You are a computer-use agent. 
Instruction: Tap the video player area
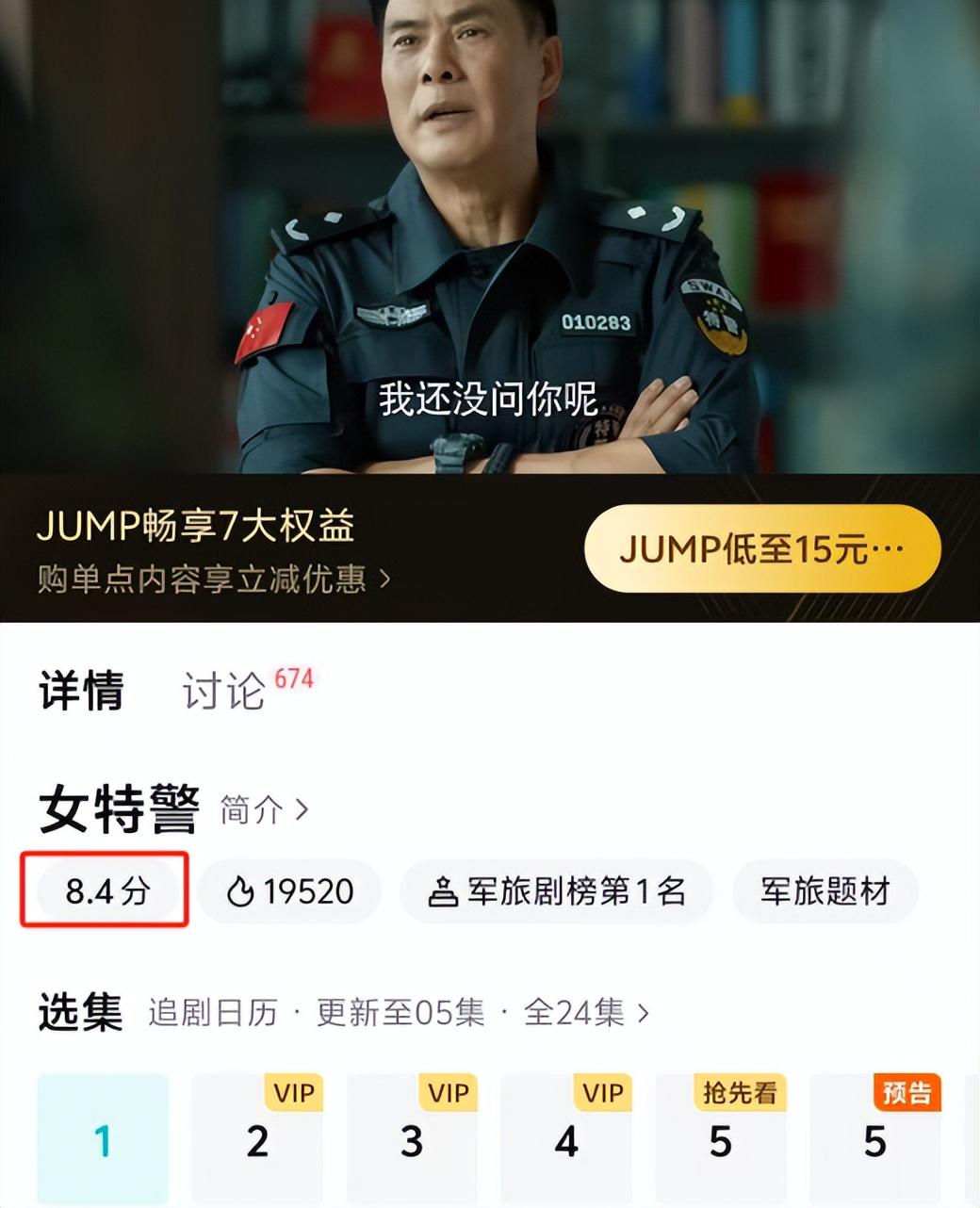click(490, 236)
